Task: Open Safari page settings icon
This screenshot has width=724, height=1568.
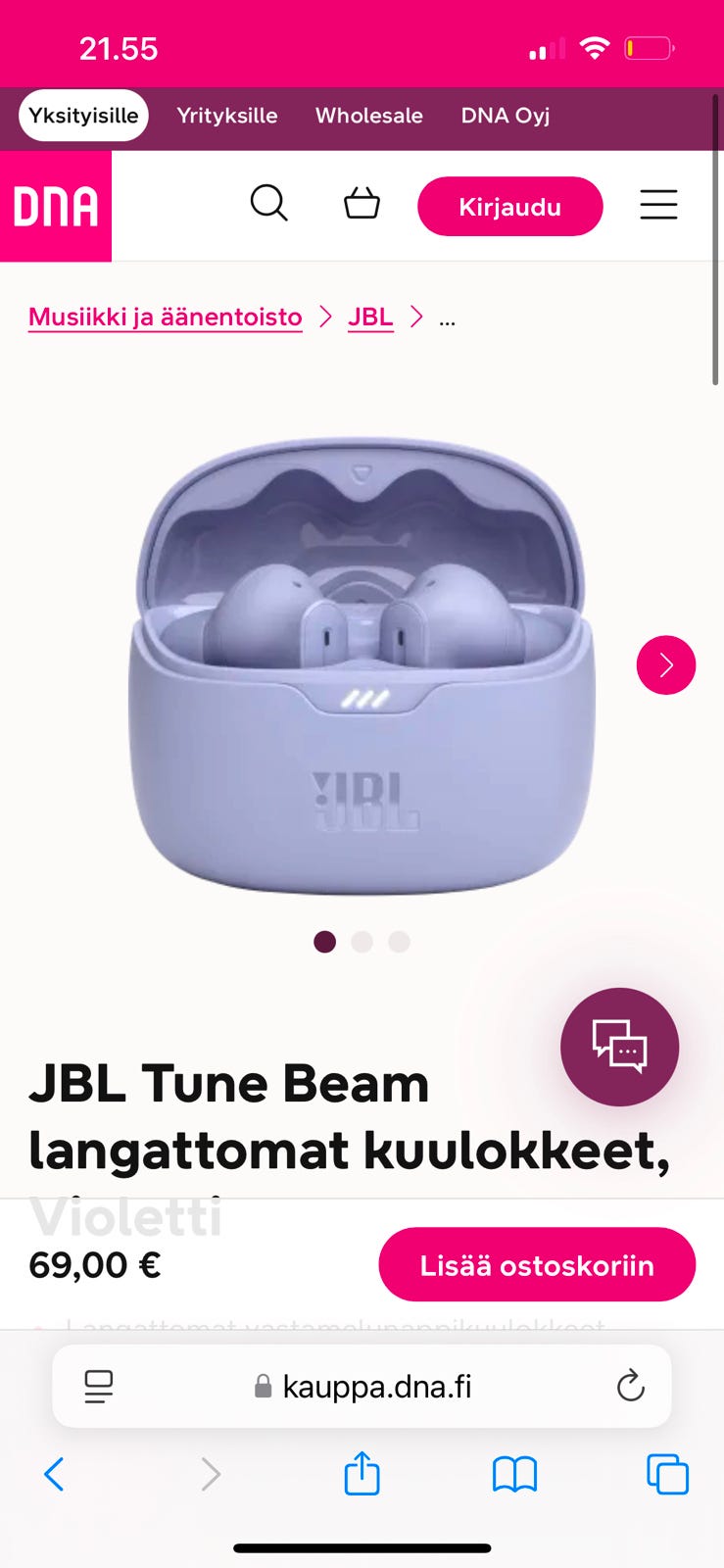Action: coord(98,1386)
